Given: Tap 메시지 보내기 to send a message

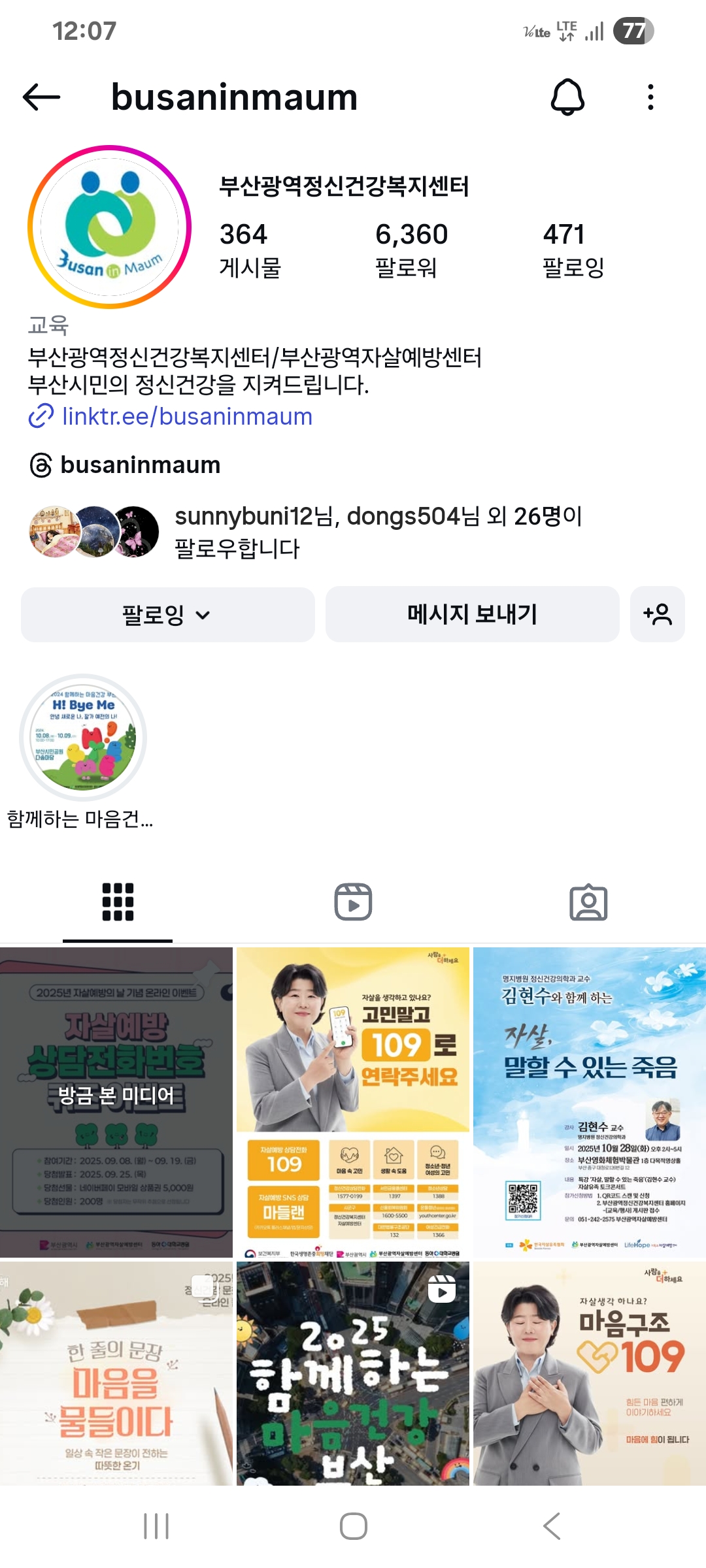Looking at the screenshot, I should tap(472, 615).
